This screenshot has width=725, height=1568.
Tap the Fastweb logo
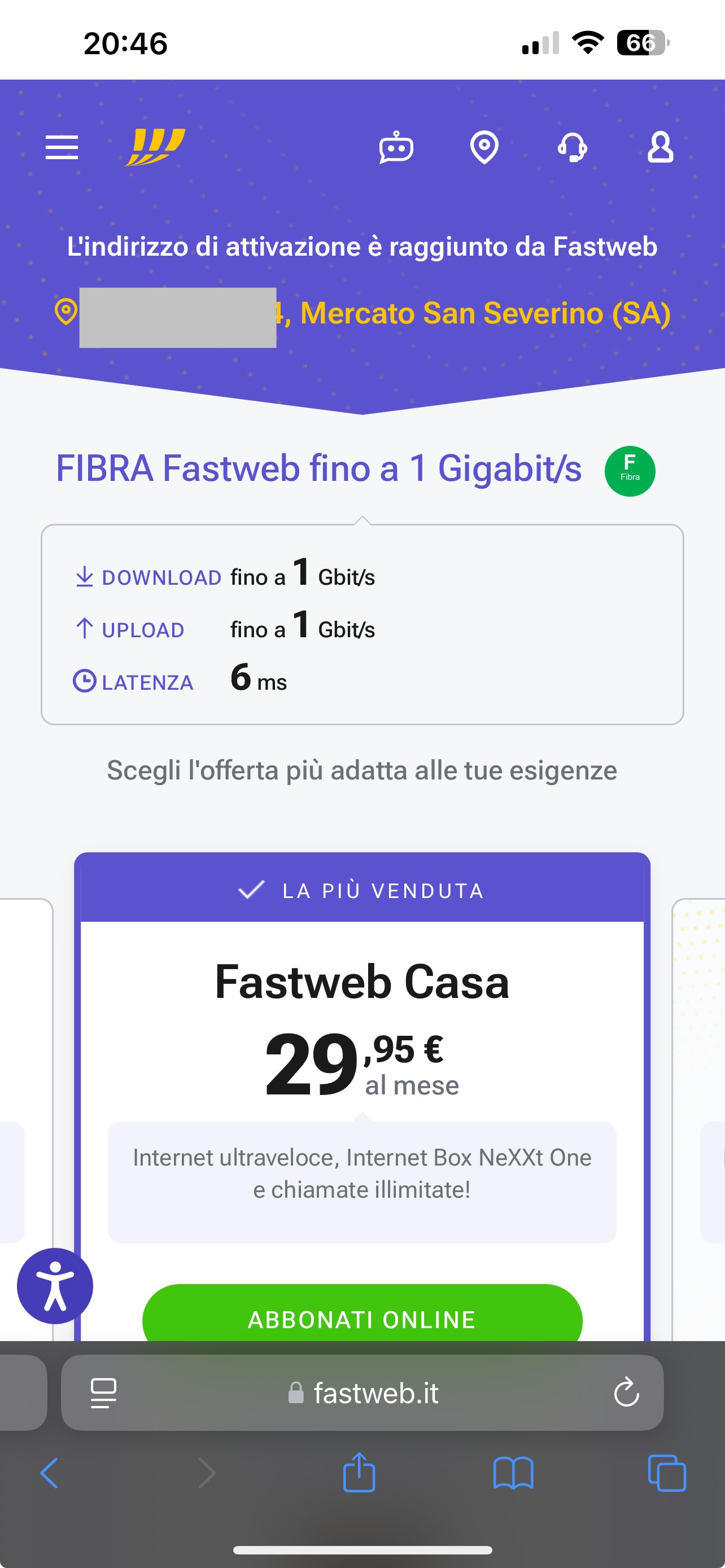pos(155,147)
